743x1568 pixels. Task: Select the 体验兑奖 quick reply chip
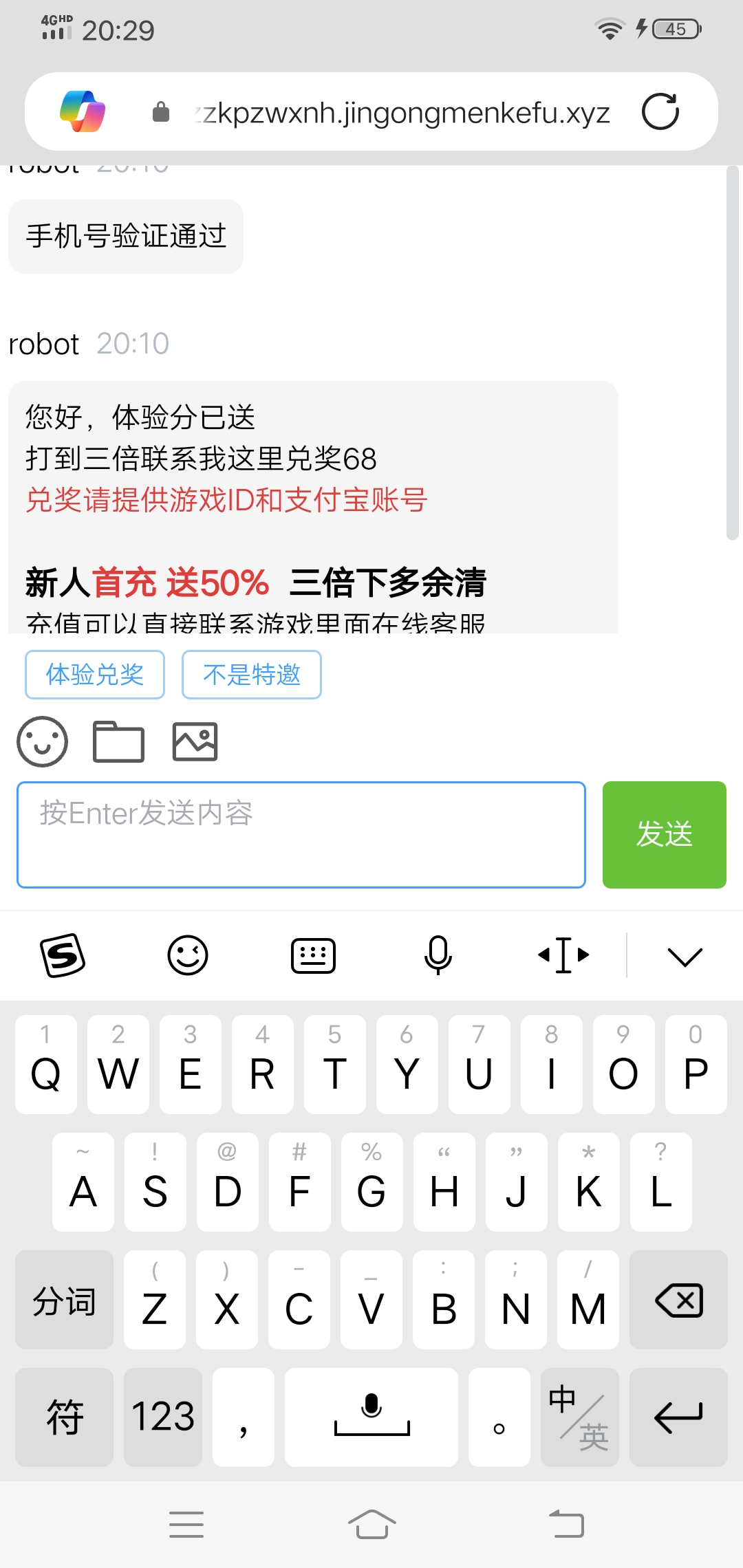[95, 675]
